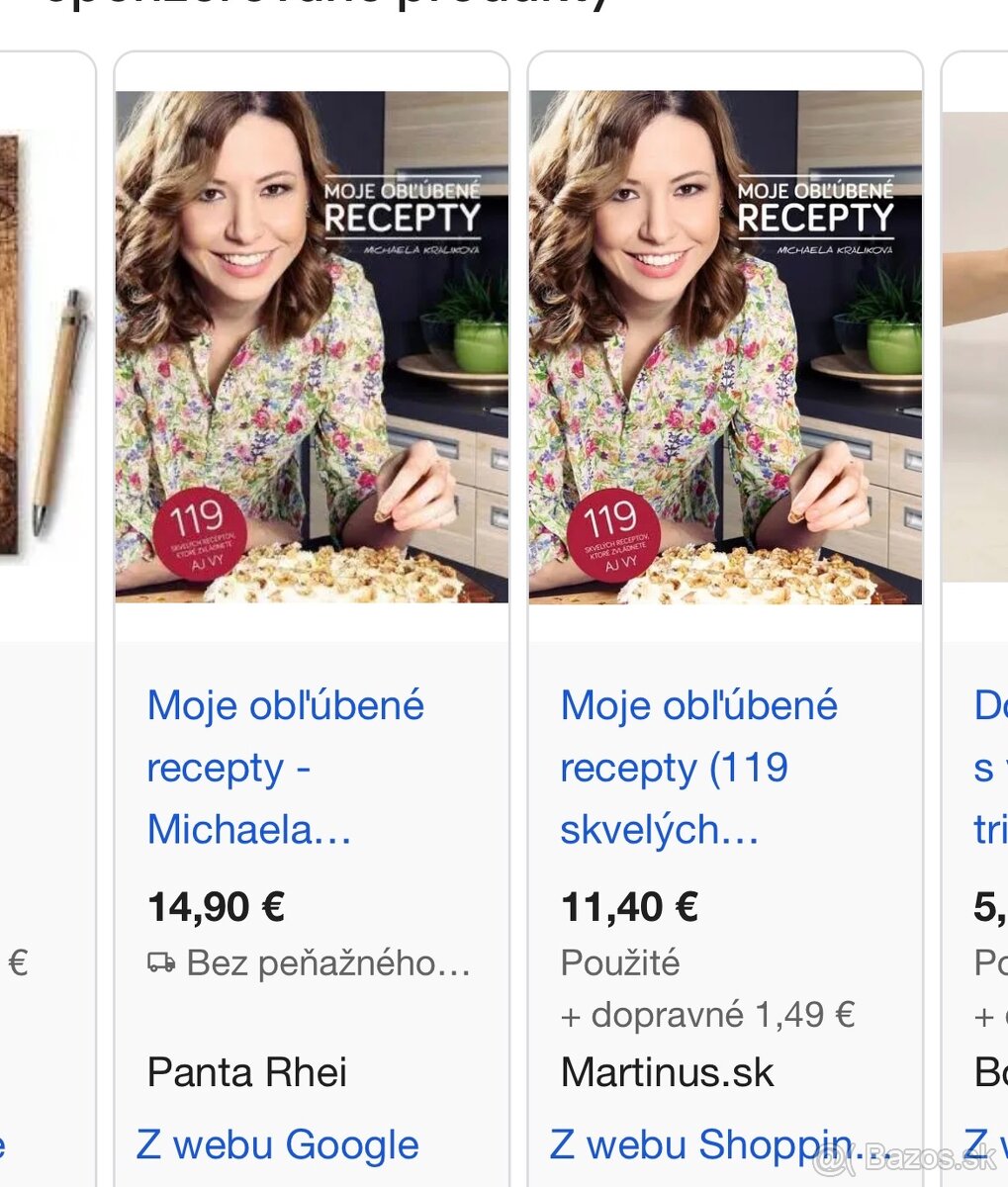Click the '+ dopravné 1,49 €' shipping text
The height and width of the screenshot is (1187, 1008).
[x=708, y=1013]
